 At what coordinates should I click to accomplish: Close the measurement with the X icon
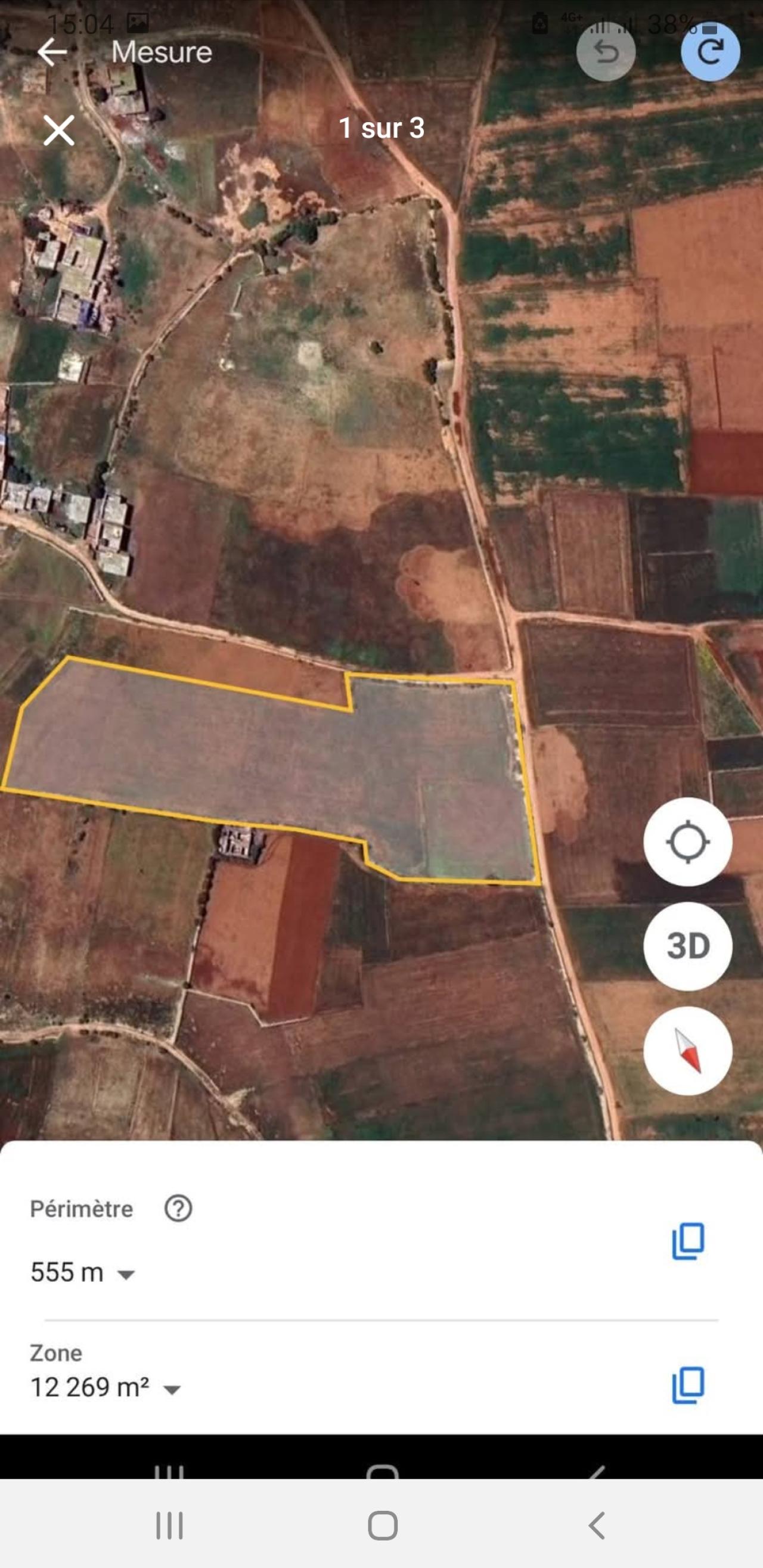click(x=59, y=130)
